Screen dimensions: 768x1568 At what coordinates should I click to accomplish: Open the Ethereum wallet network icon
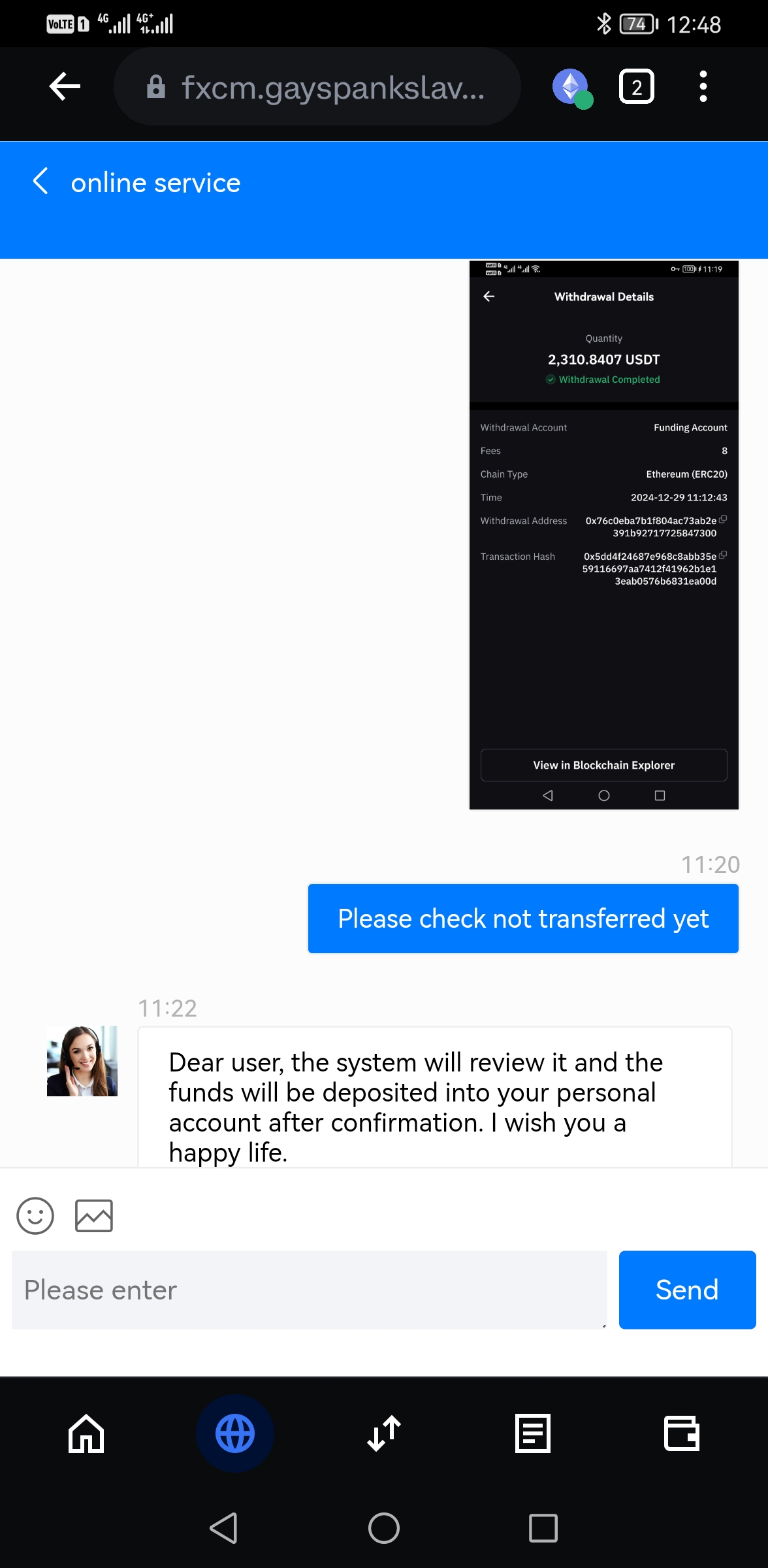(x=572, y=87)
